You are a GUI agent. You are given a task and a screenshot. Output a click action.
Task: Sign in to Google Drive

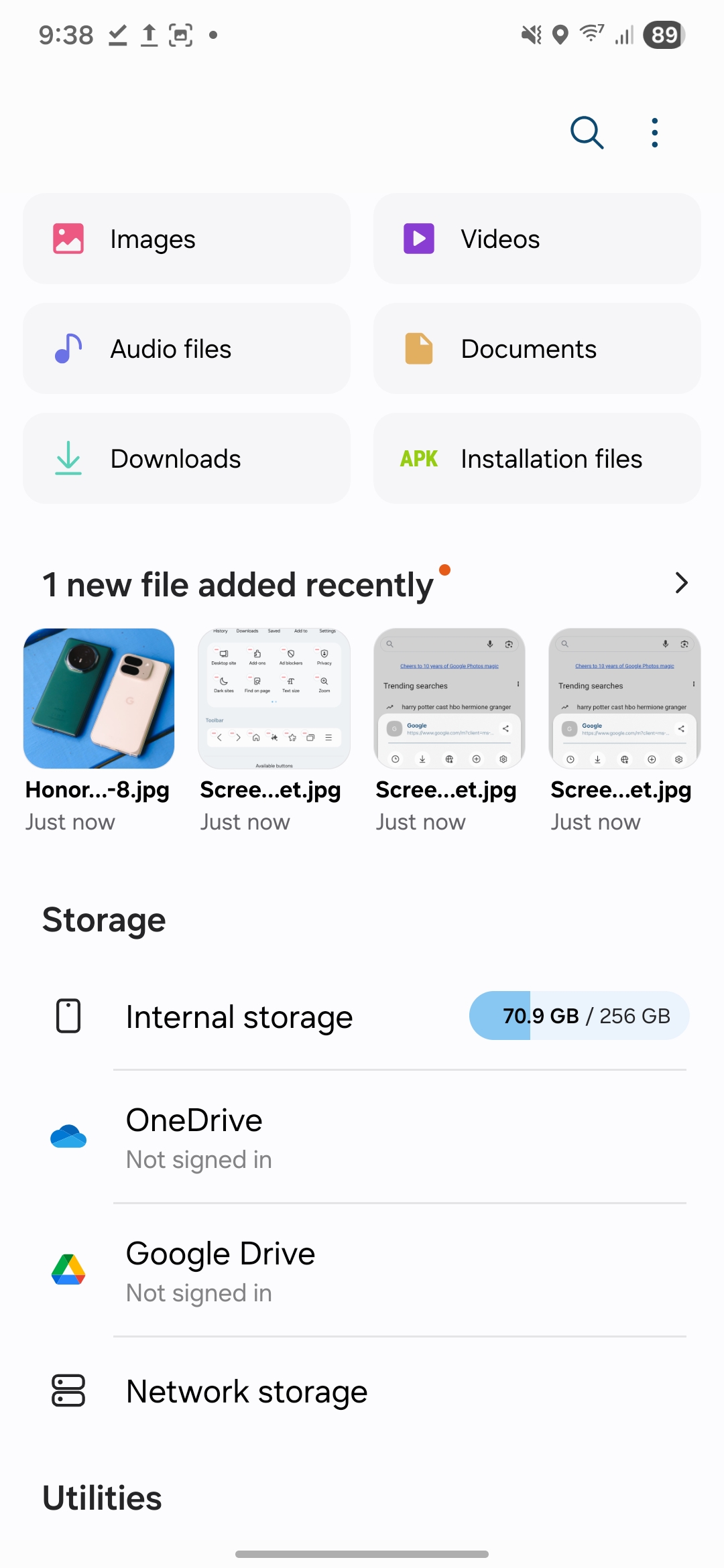click(x=198, y=1292)
